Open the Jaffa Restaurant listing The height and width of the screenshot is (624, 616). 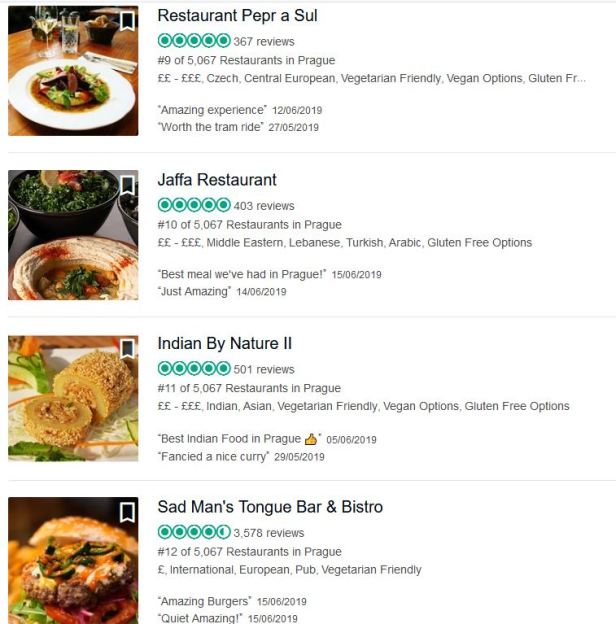click(x=217, y=180)
